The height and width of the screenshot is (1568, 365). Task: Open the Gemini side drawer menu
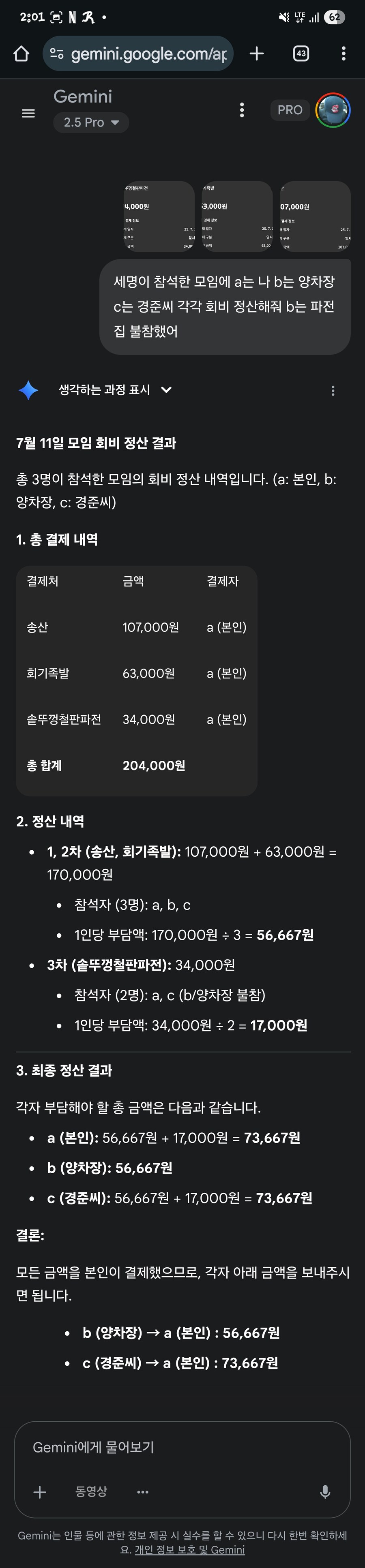click(x=28, y=113)
